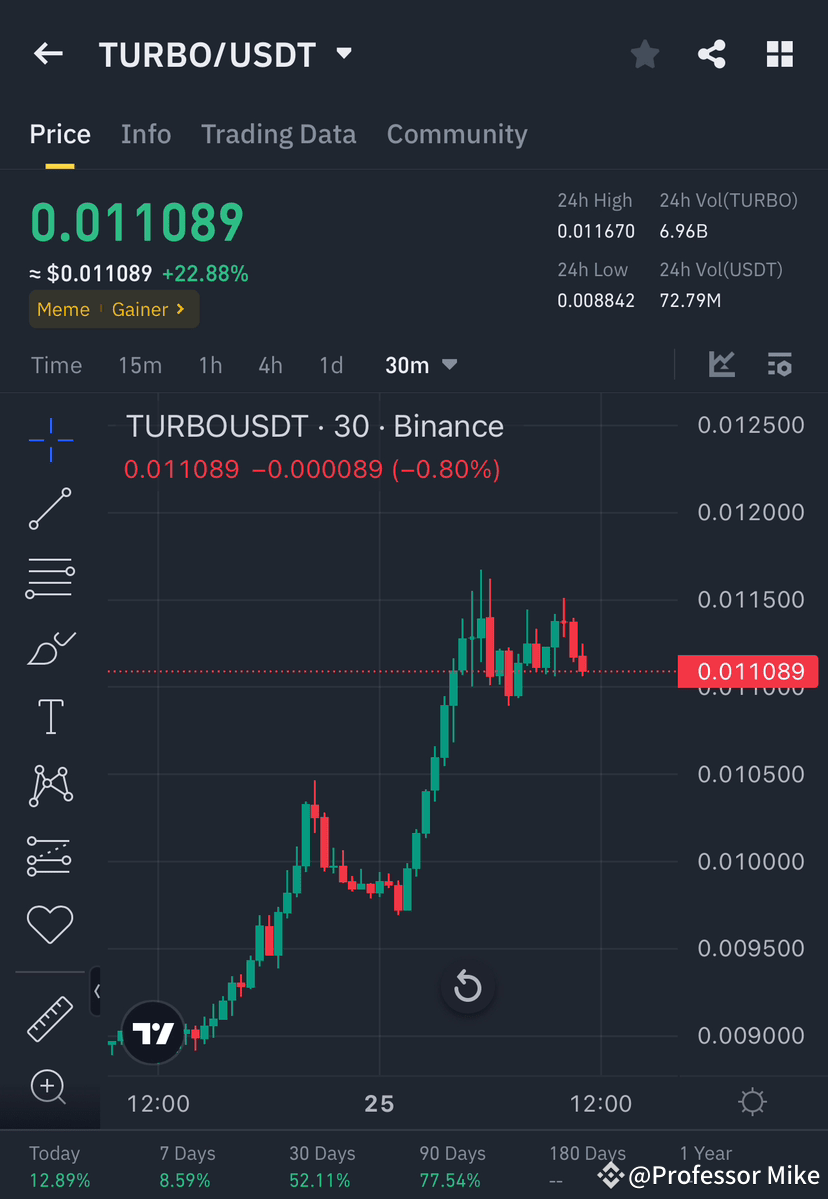828x1199 pixels.
Task: Select the trend line drawing tool
Action: pyautogui.click(x=50, y=509)
